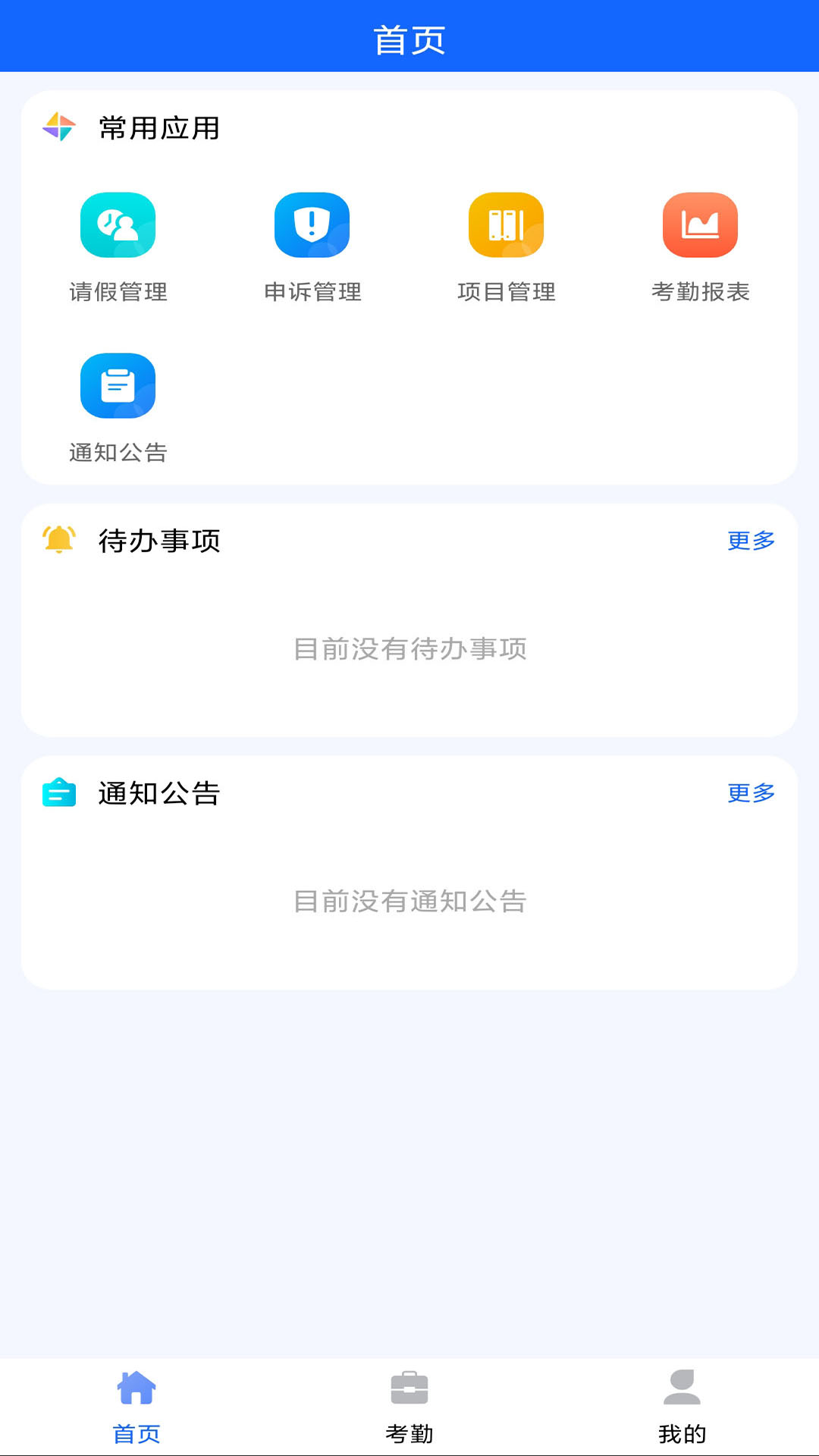Open the 请假管理 leave management icon
Viewport: 819px width, 1456px height.
118,225
